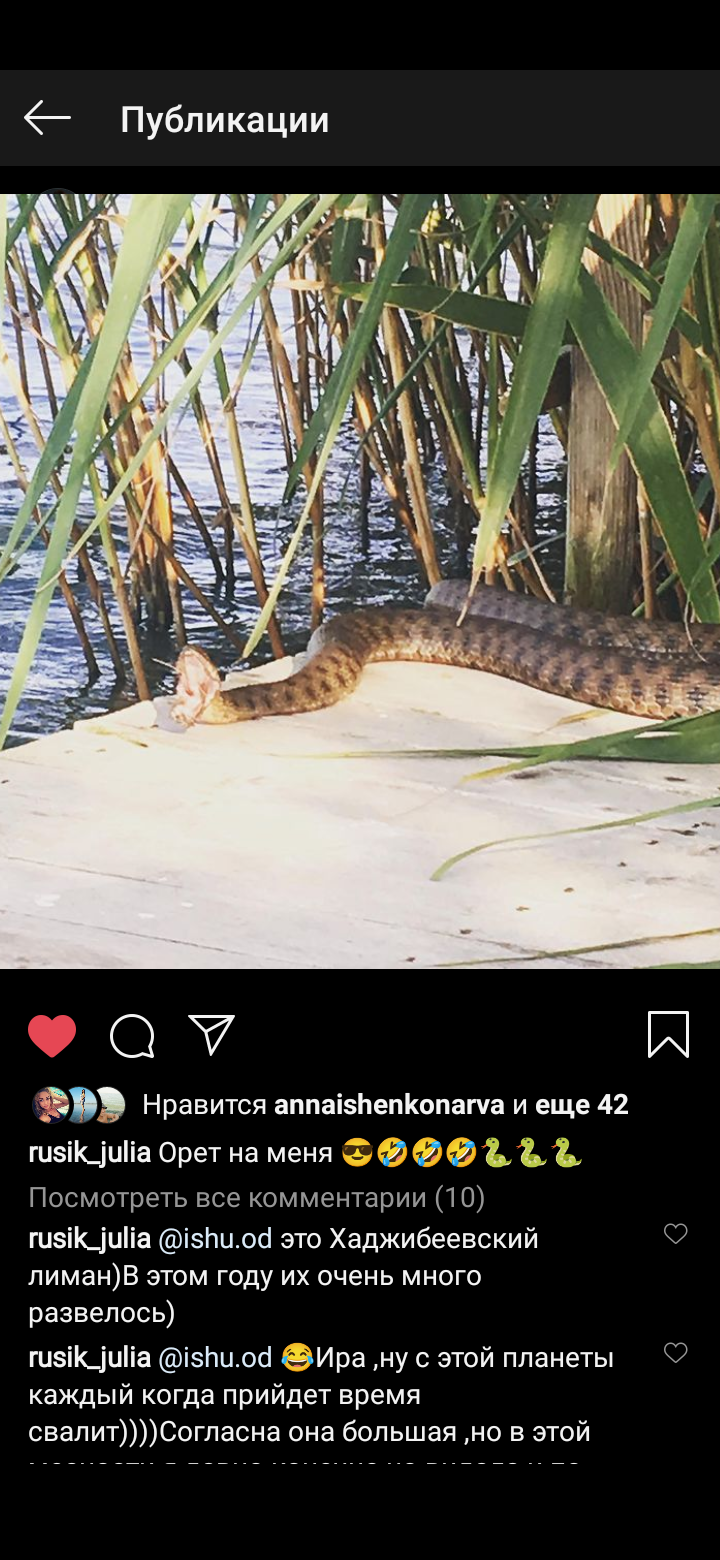
Task: Go back using the top arrow
Action: (x=47, y=118)
